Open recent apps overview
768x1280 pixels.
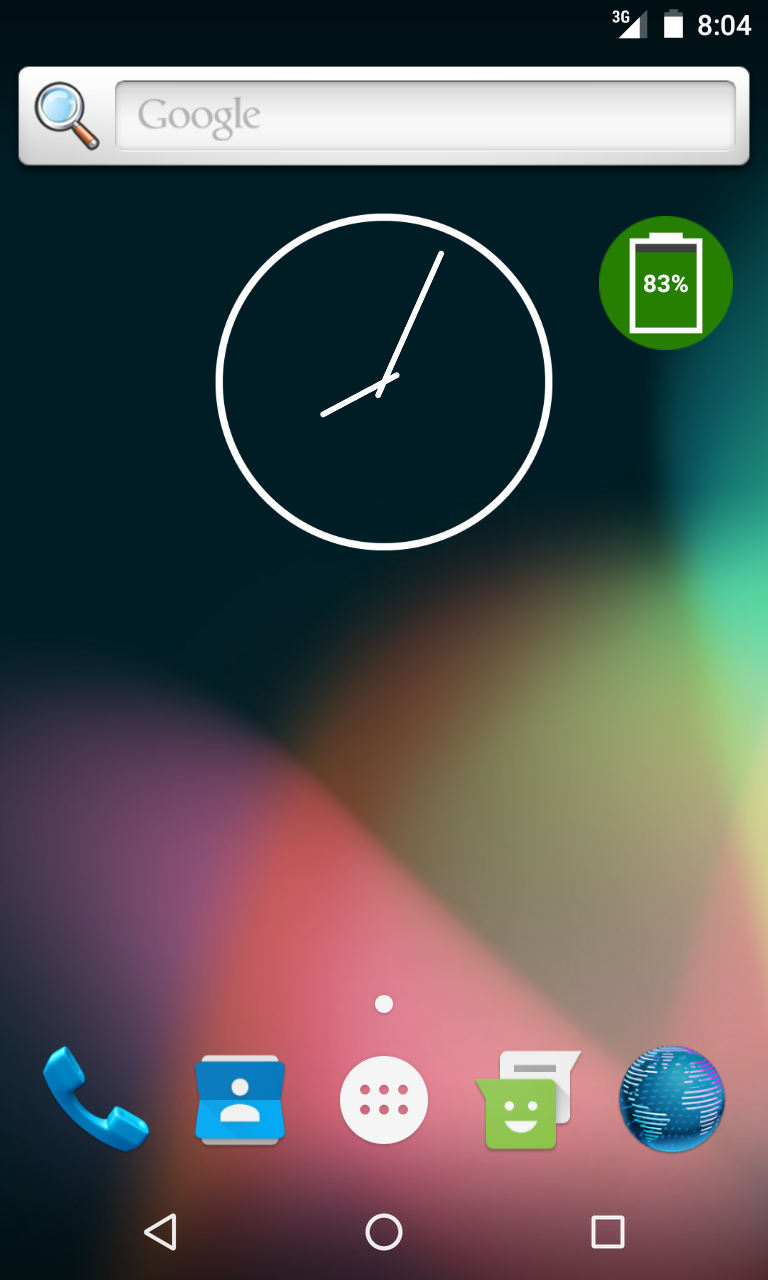coord(608,1232)
